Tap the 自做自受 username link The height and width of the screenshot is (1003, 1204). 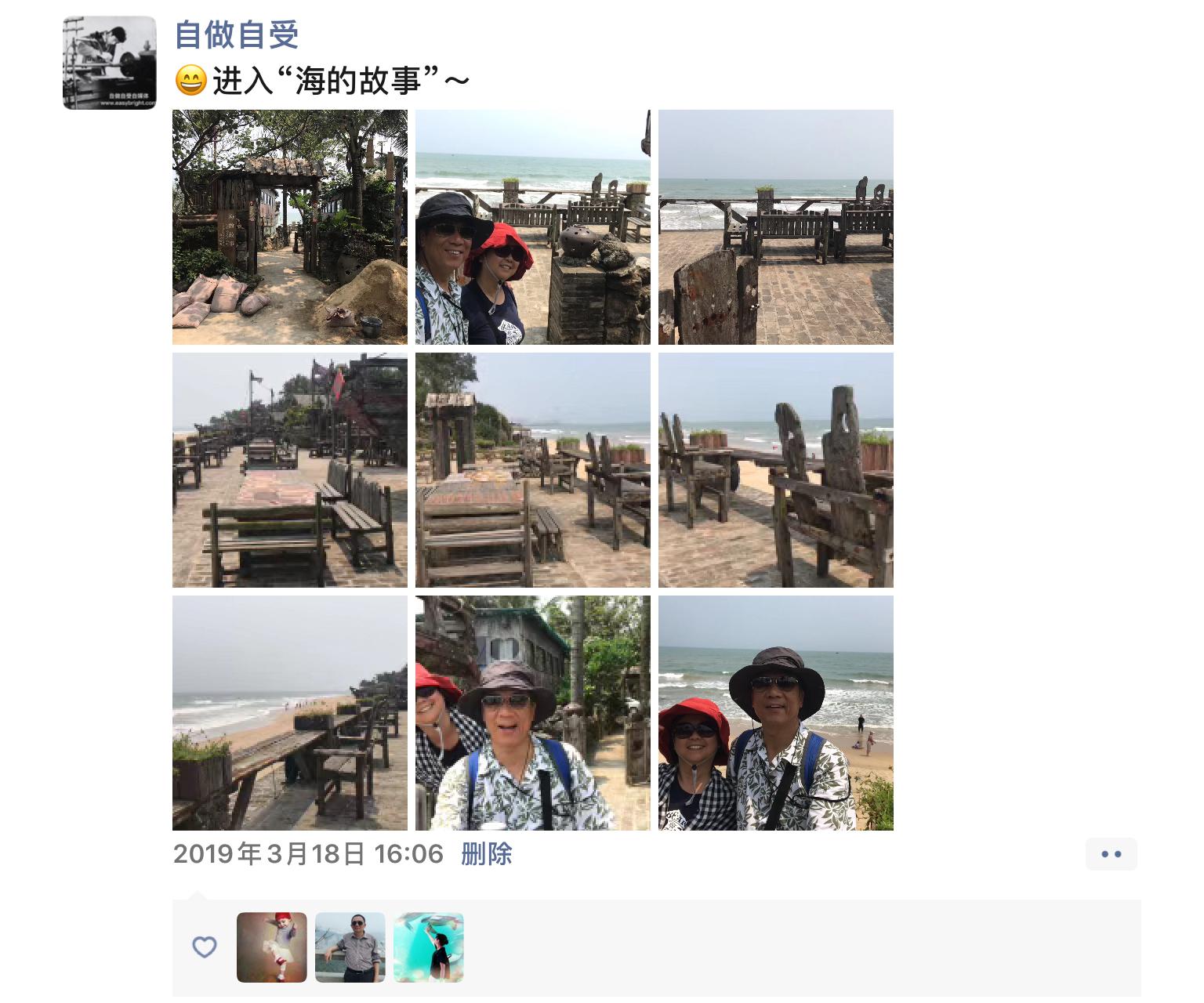pyautogui.click(x=236, y=34)
